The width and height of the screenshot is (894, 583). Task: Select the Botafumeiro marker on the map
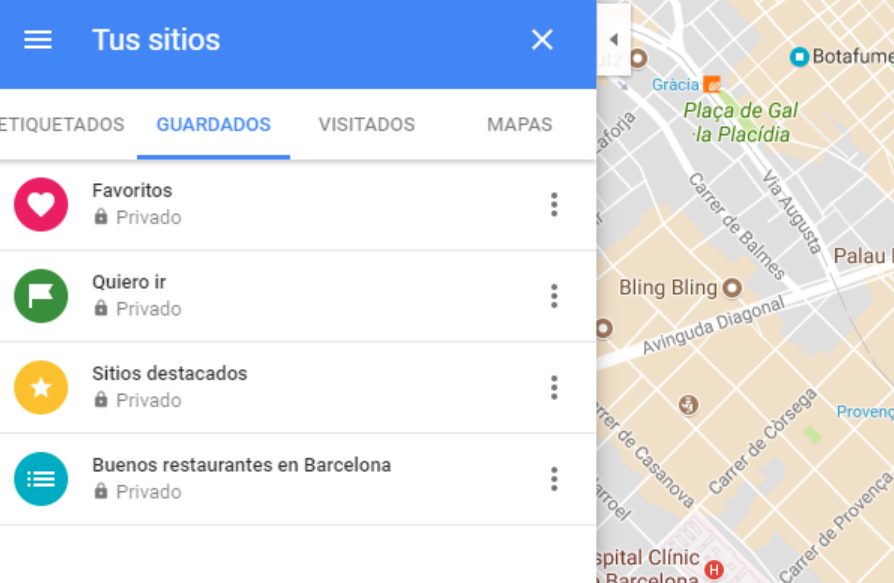(799, 57)
